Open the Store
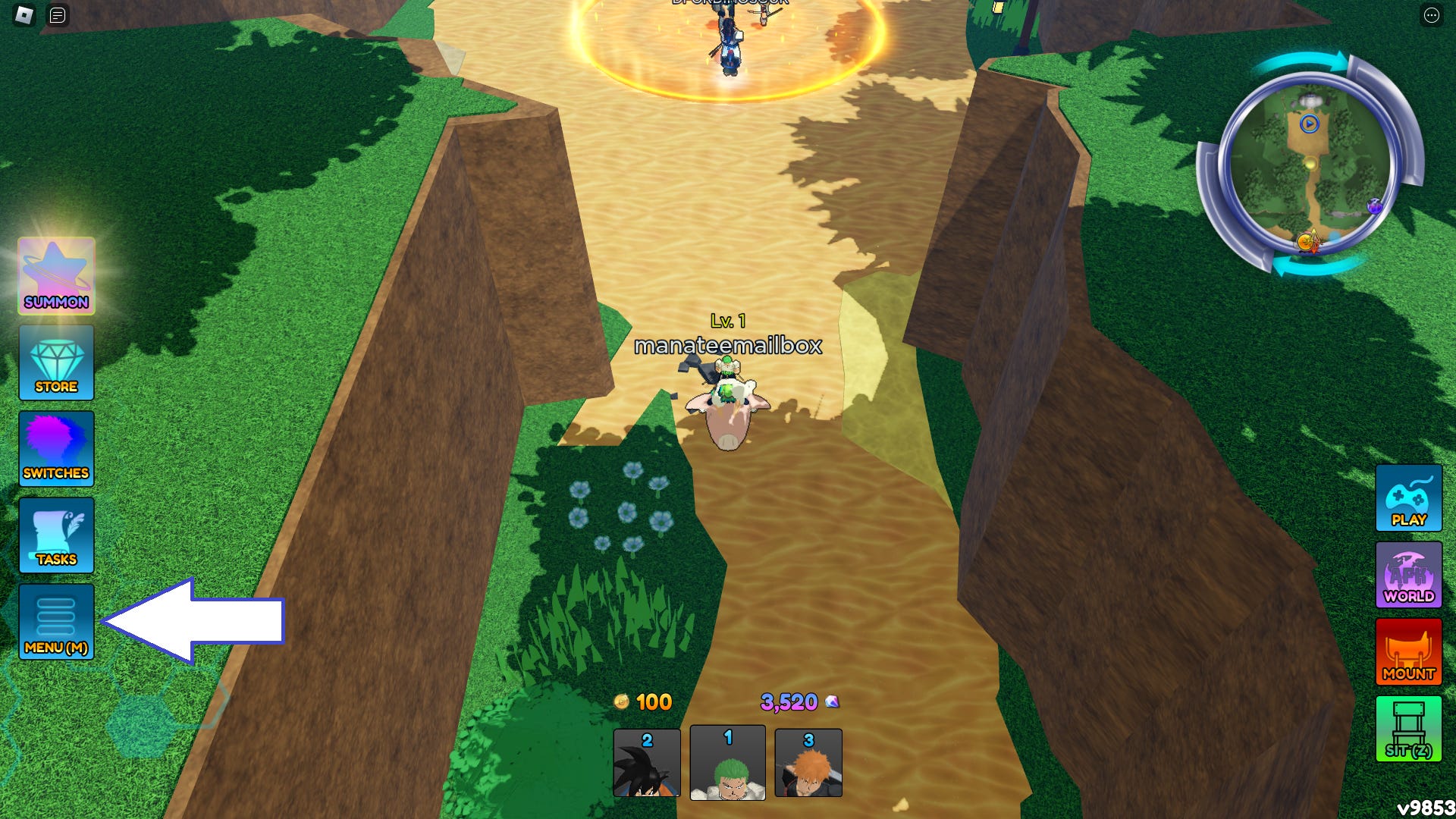The width and height of the screenshot is (1456, 819). pos(56,362)
